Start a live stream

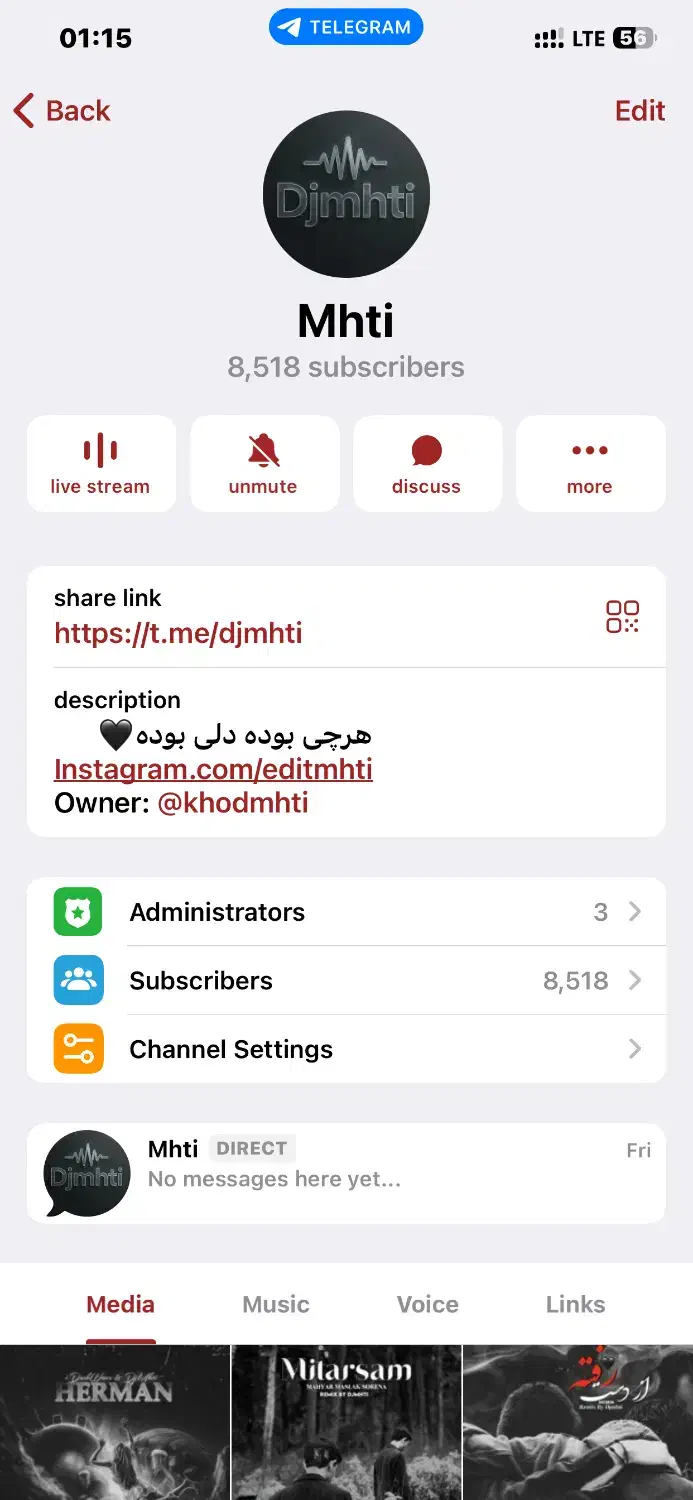coord(100,464)
